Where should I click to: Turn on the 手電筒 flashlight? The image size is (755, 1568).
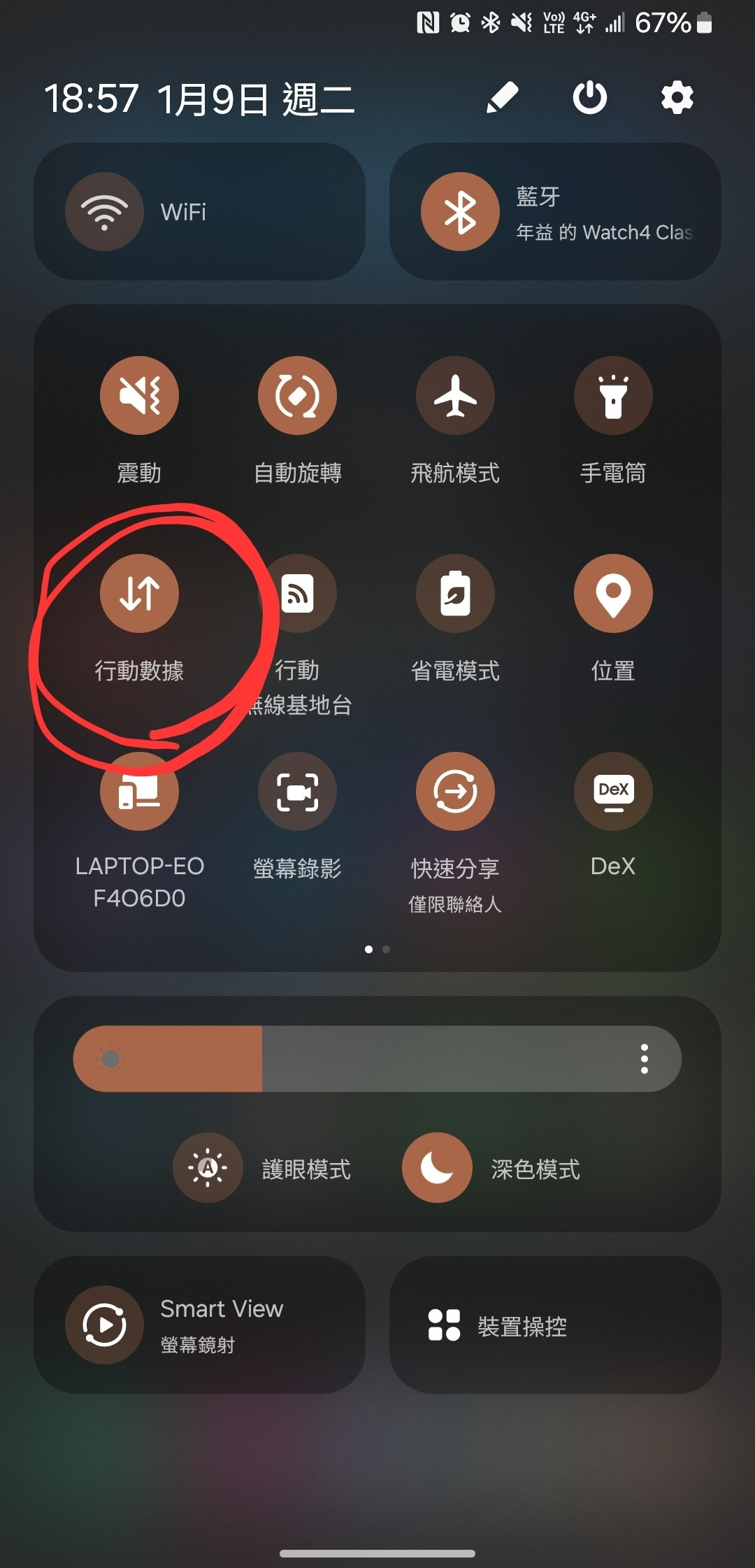(613, 396)
